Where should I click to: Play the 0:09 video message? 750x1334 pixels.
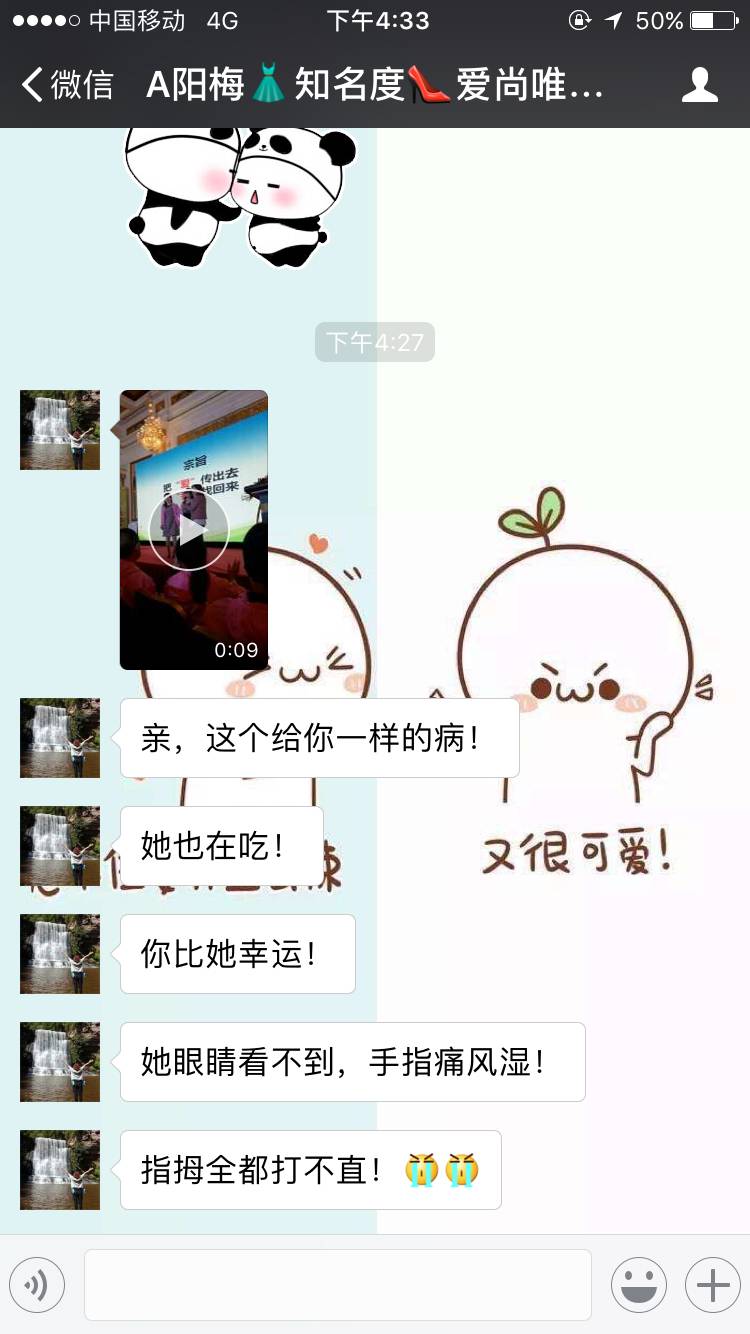[190, 530]
